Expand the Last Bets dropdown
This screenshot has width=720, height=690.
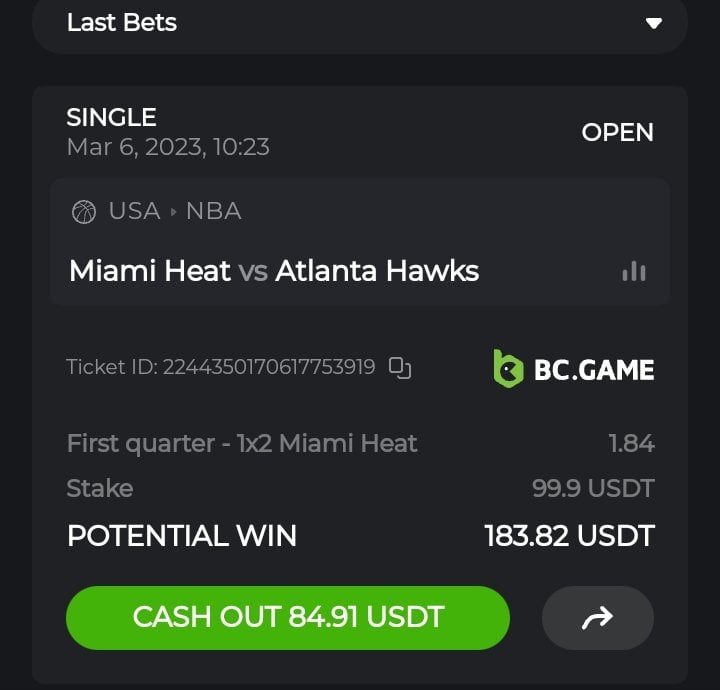click(x=653, y=23)
